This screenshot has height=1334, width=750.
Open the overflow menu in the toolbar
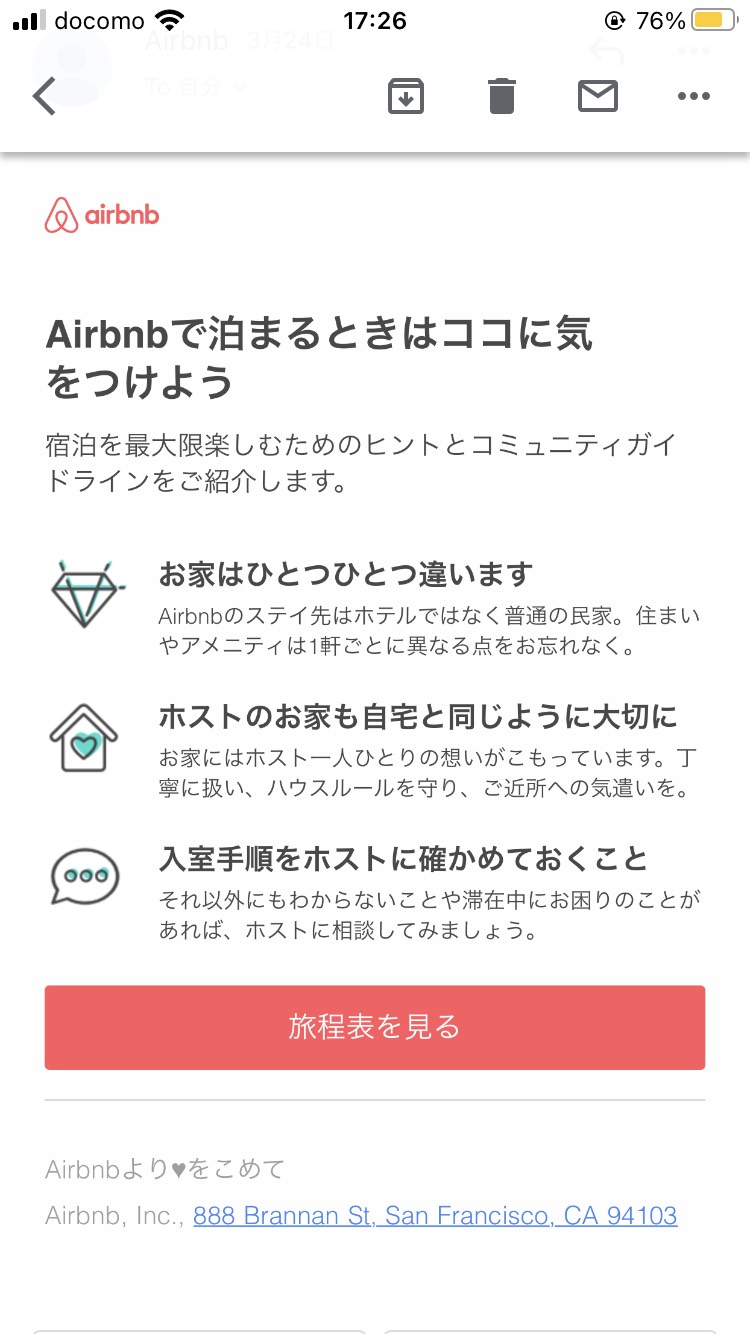693,97
